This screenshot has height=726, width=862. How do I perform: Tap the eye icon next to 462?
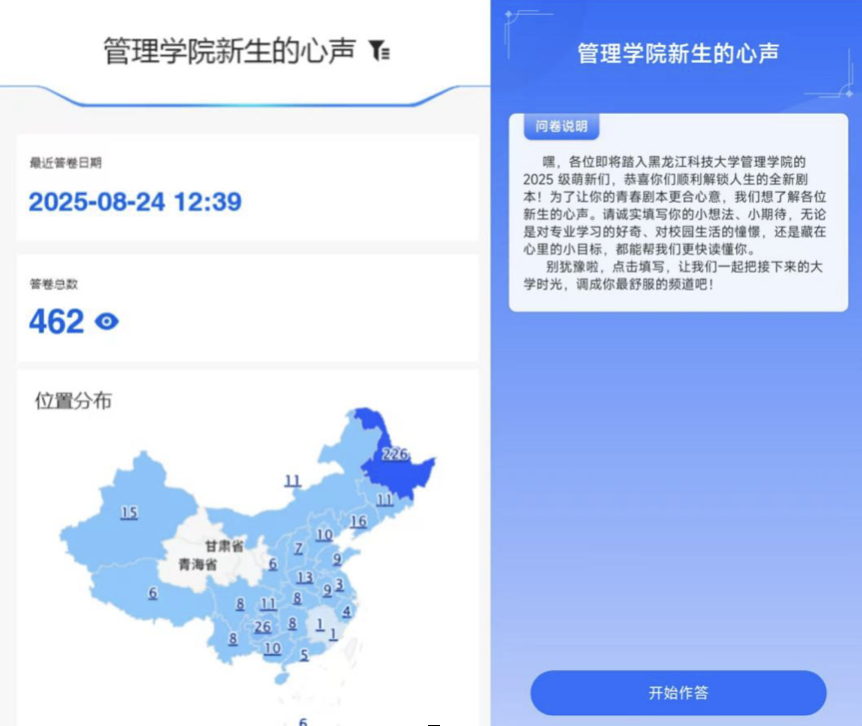point(106,321)
